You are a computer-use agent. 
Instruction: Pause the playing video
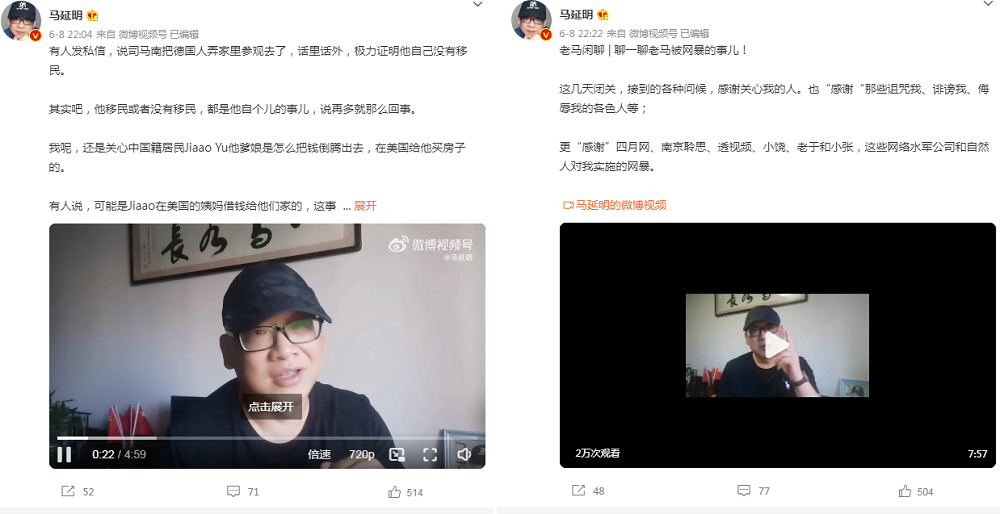(x=64, y=454)
